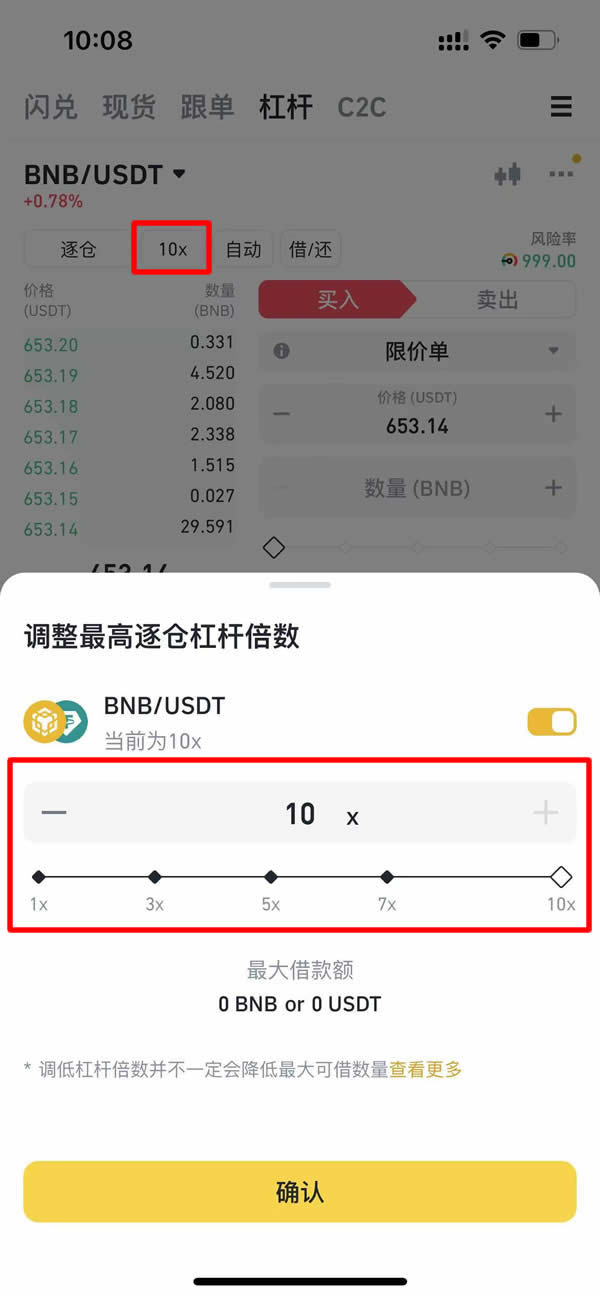Edit the leverage multiple value field
The image size is (600, 1298).
point(300,812)
